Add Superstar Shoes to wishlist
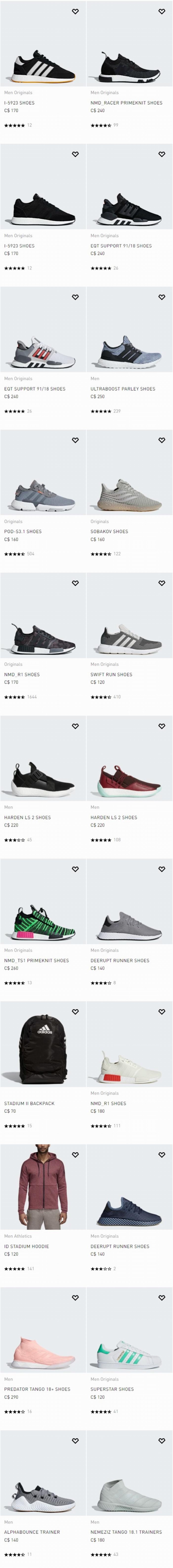 [161, 1298]
